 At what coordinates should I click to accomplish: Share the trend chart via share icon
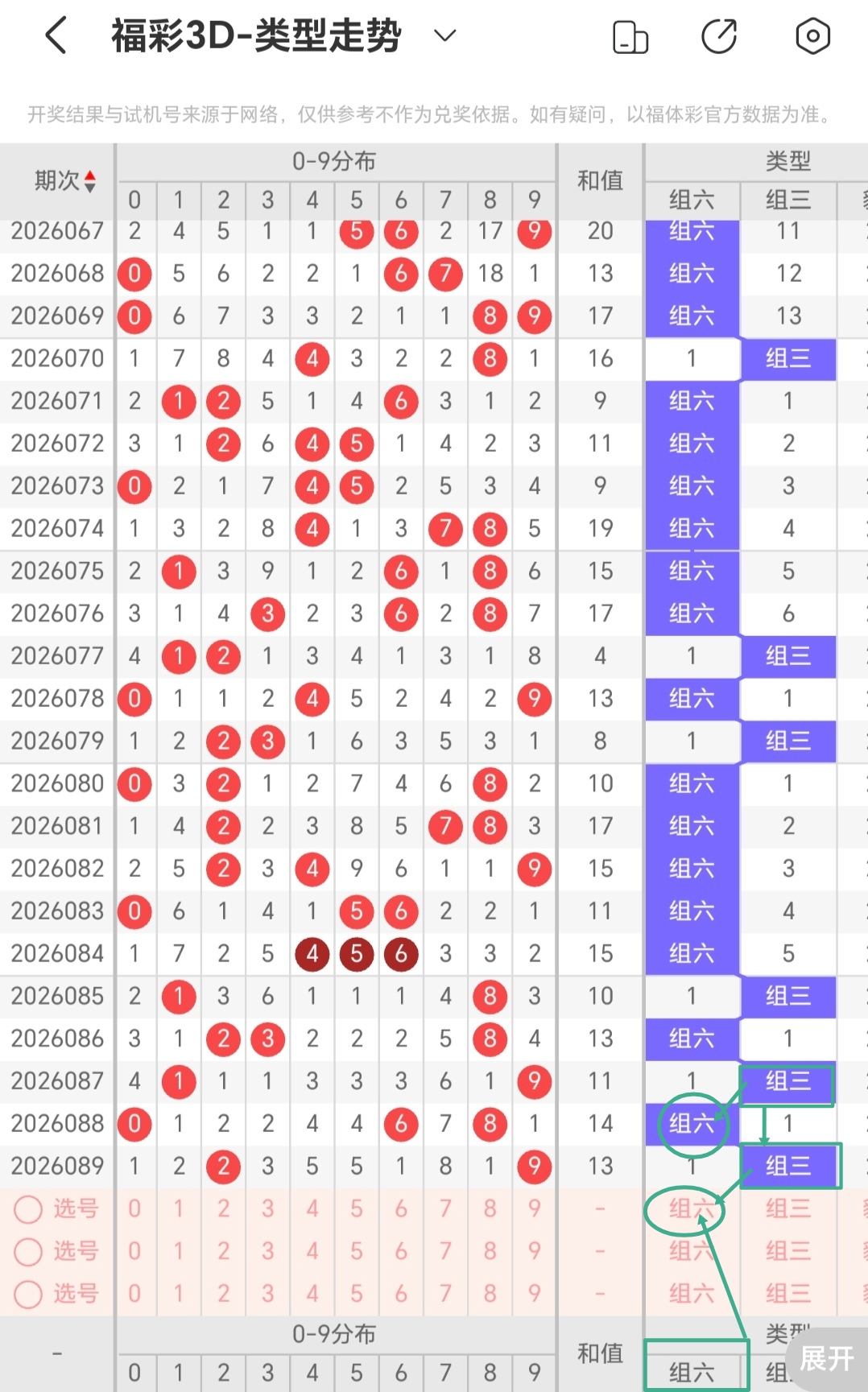pos(719,36)
